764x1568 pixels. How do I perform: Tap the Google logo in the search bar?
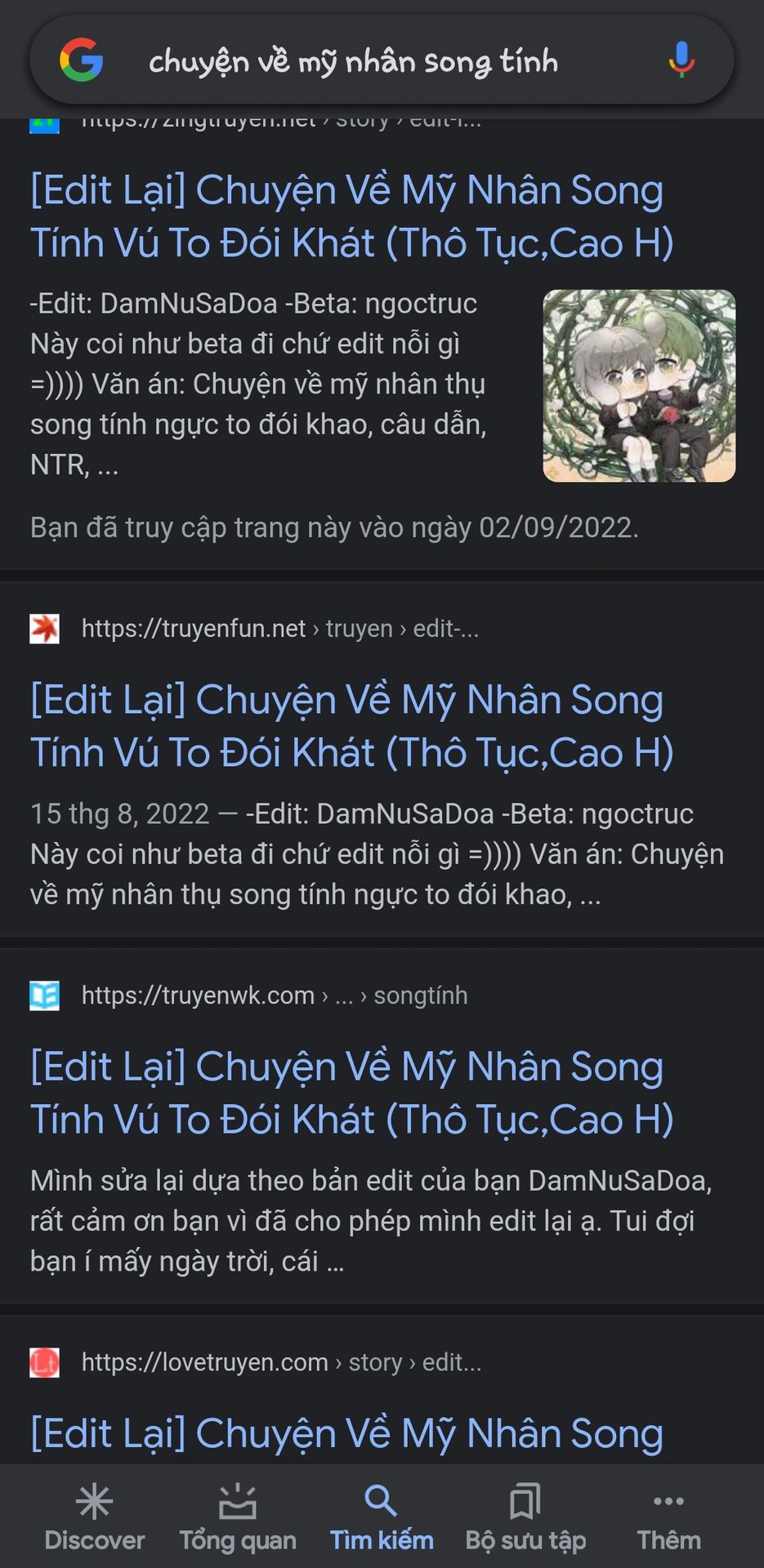click(x=82, y=60)
